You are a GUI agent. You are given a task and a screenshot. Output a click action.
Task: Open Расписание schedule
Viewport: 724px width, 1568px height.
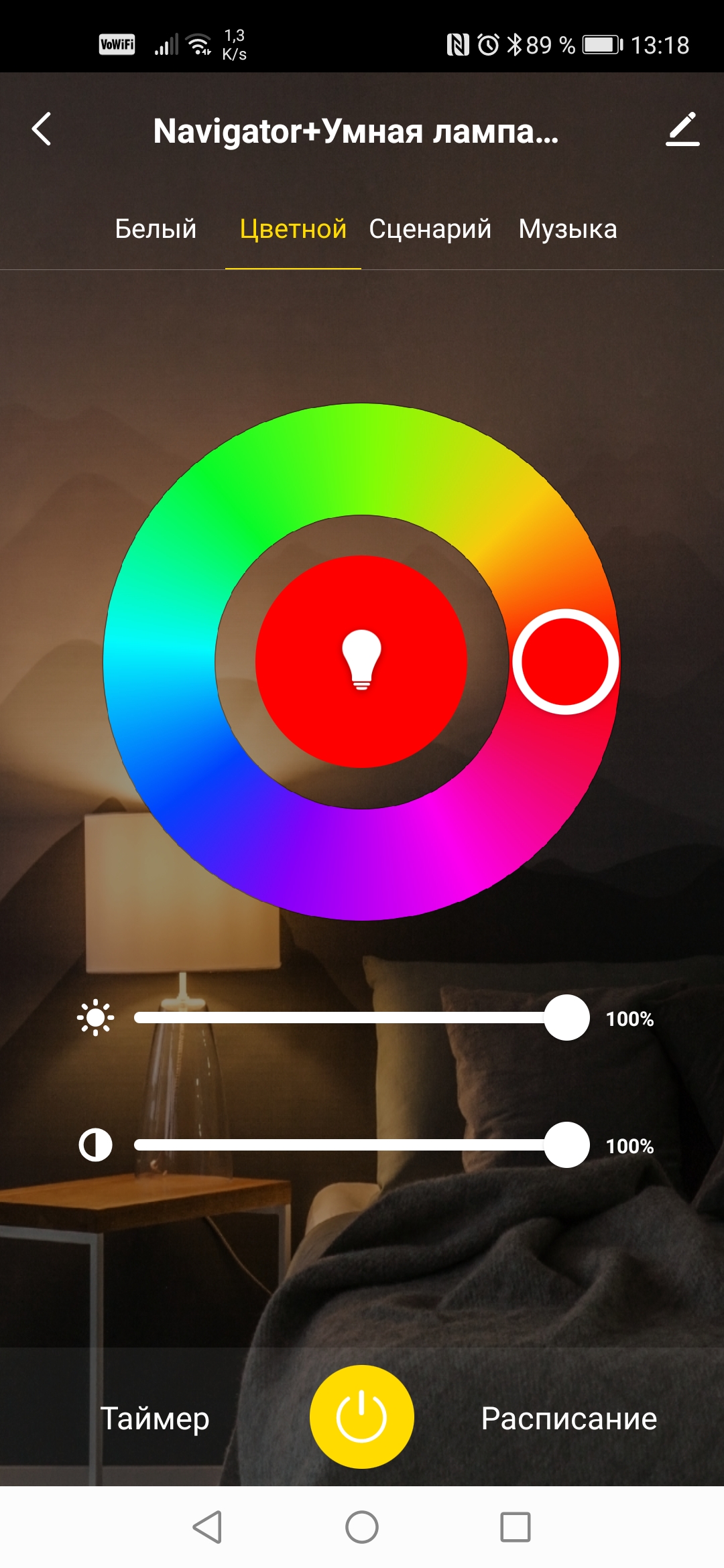[x=568, y=1419]
